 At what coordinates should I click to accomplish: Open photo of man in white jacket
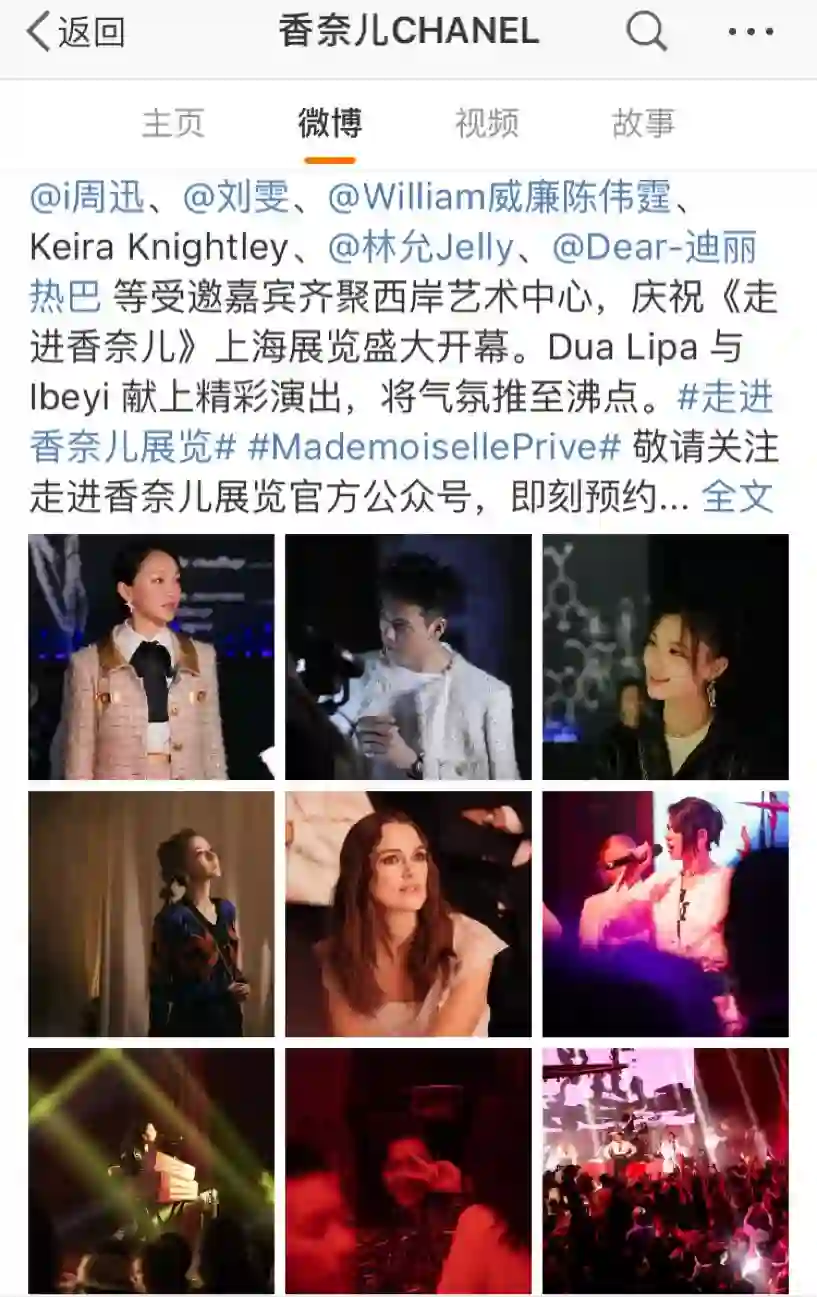(x=408, y=657)
